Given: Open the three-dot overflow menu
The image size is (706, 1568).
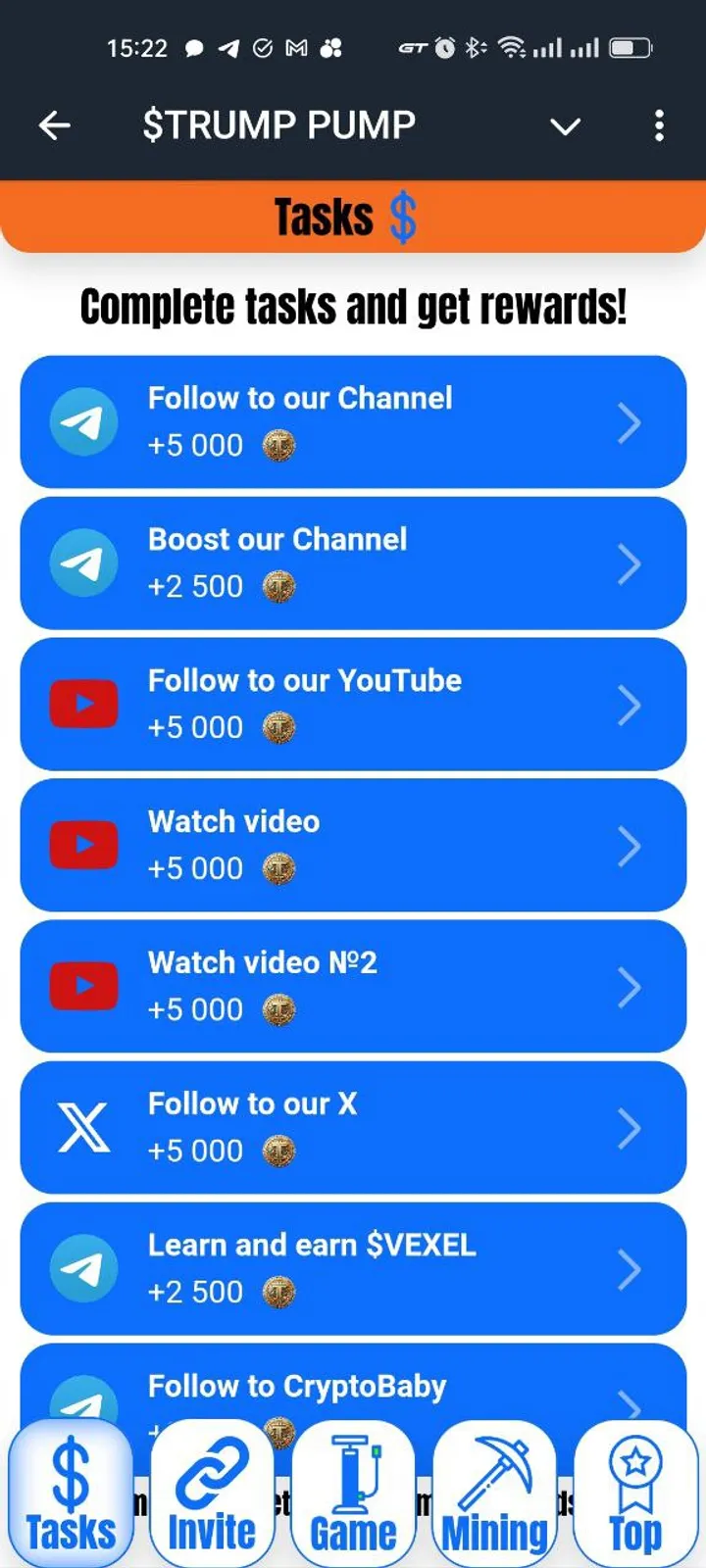Looking at the screenshot, I should tap(659, 125).
